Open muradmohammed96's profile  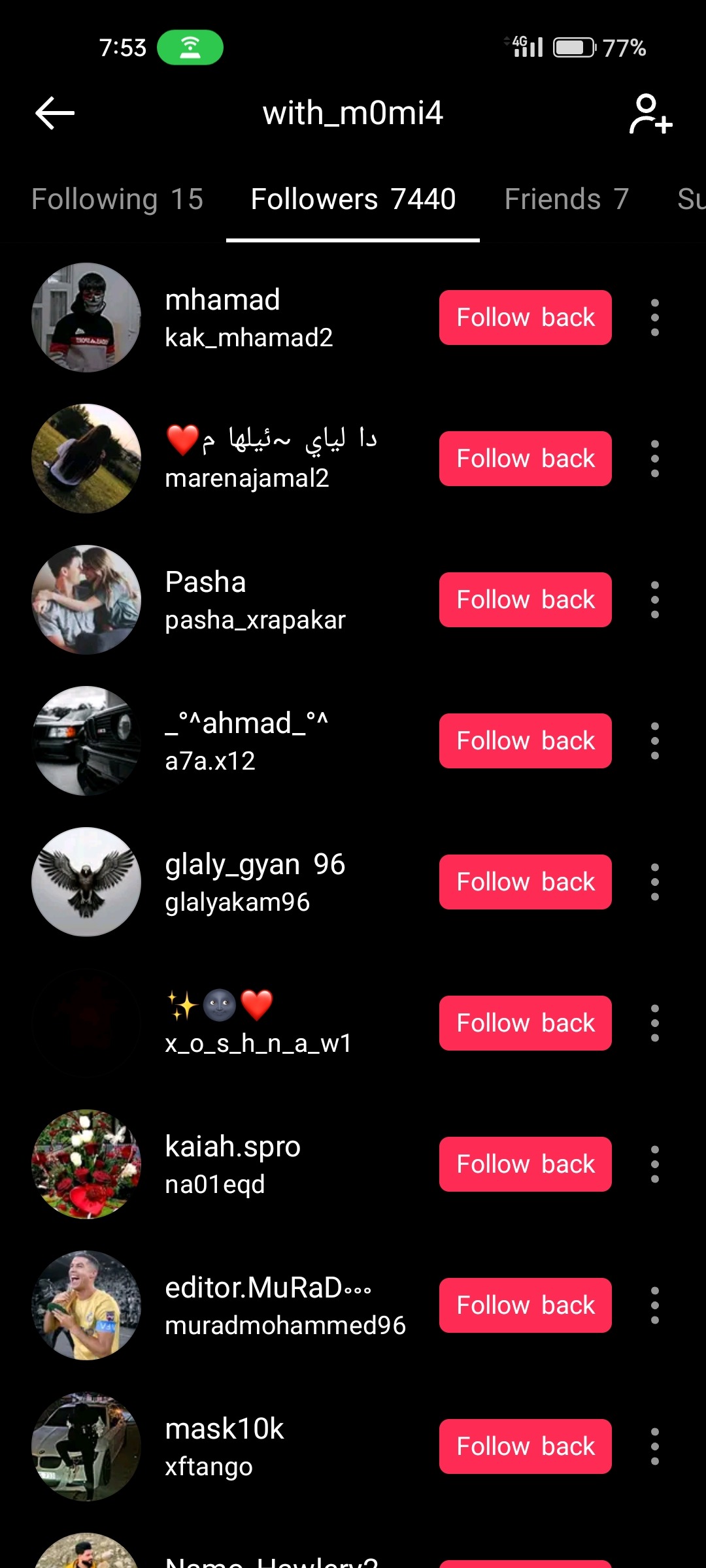[x=285, y=1306]
